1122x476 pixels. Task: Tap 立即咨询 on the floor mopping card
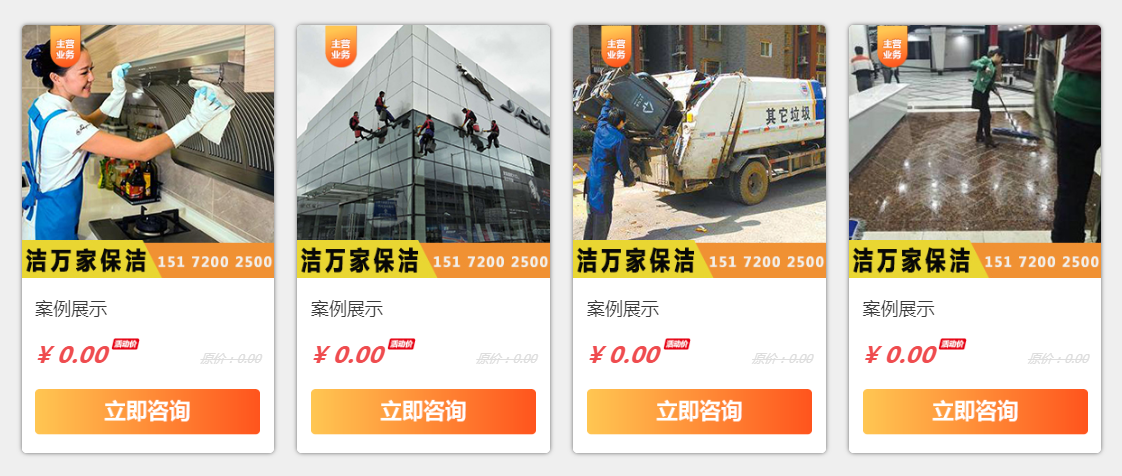[x=975, y=411]
